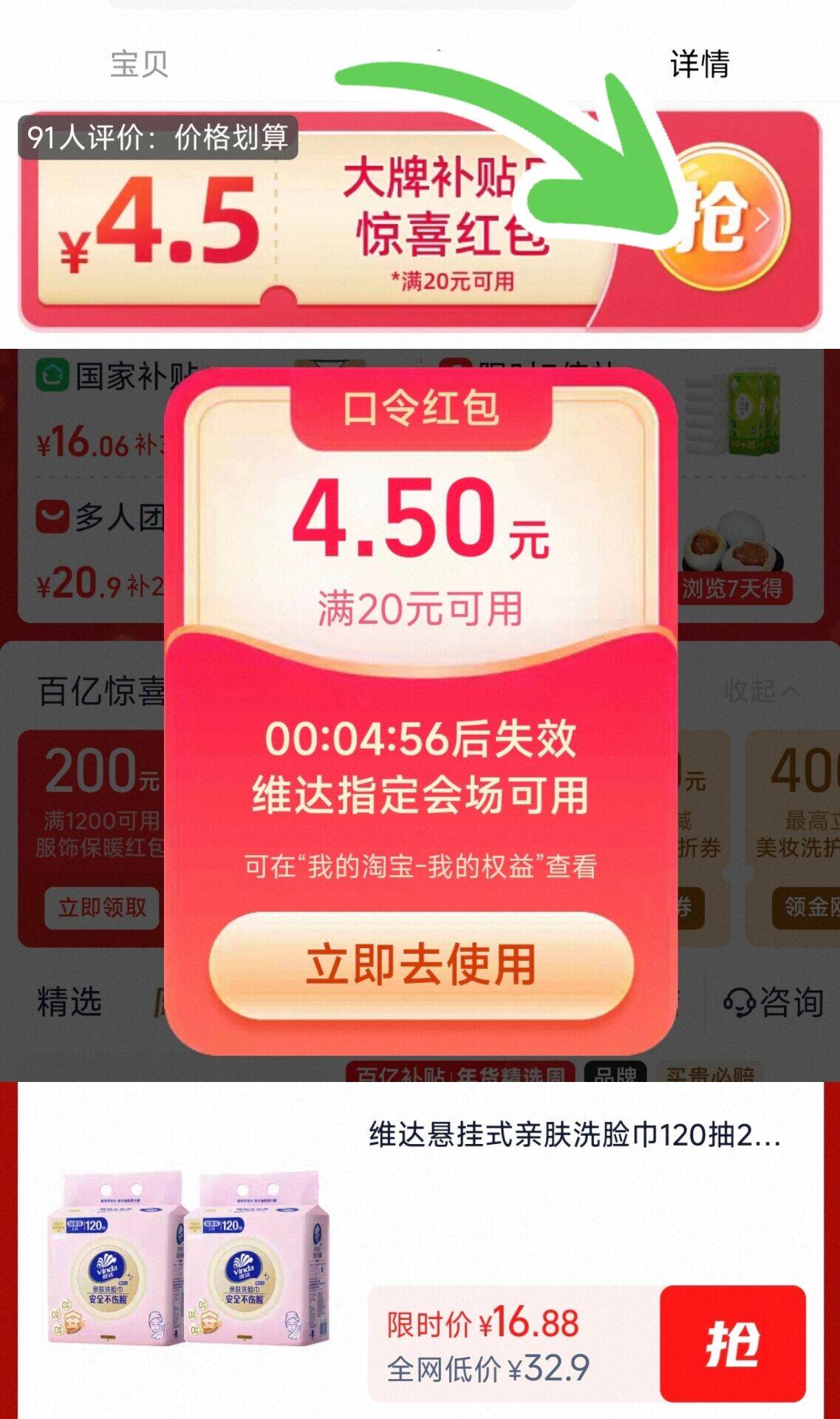Open the 91人评价 review tag
Image resolution: width=840 pixels, height=1419 pixels.
coord(157,137)
